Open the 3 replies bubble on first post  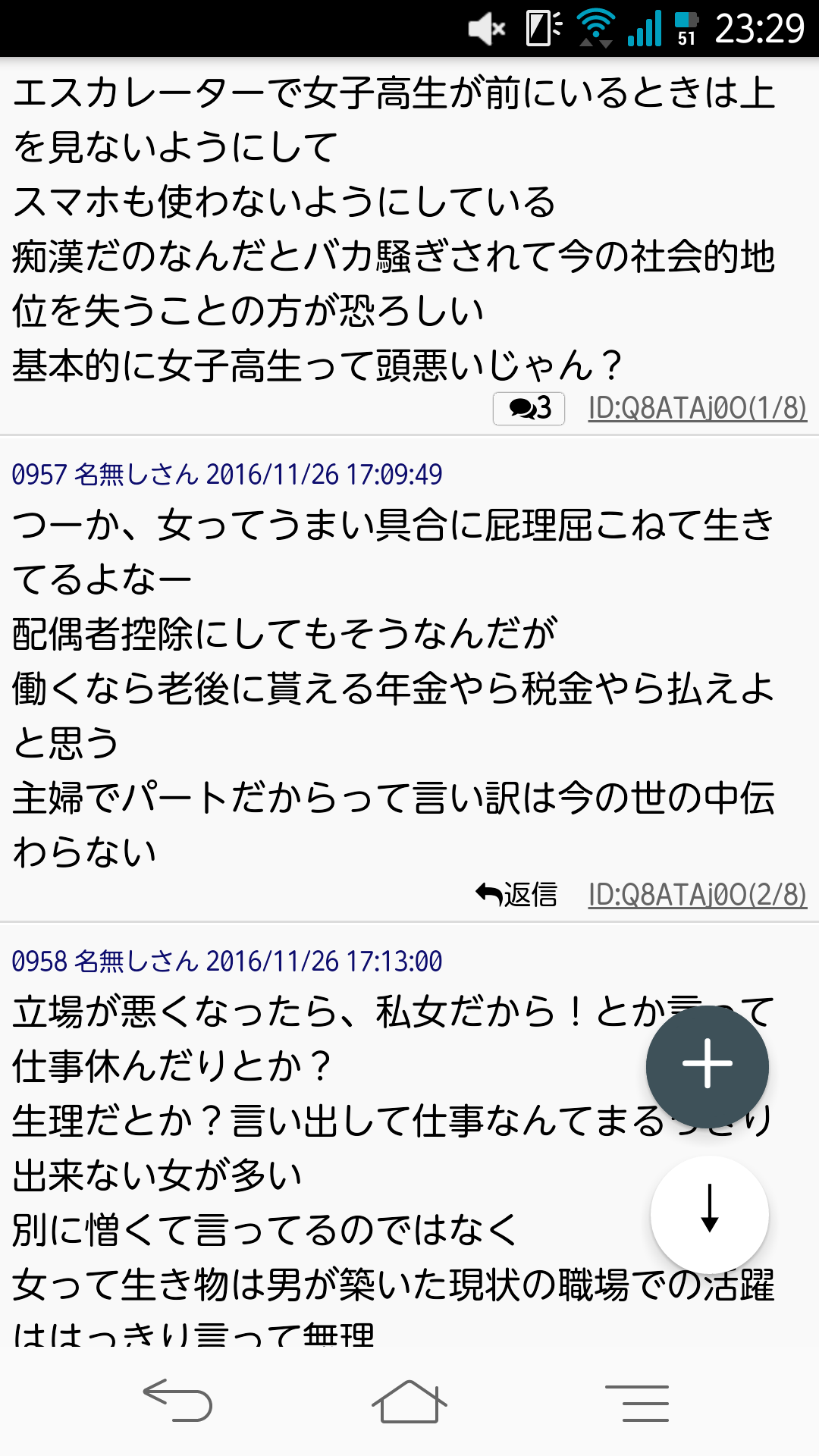(529, 408)
